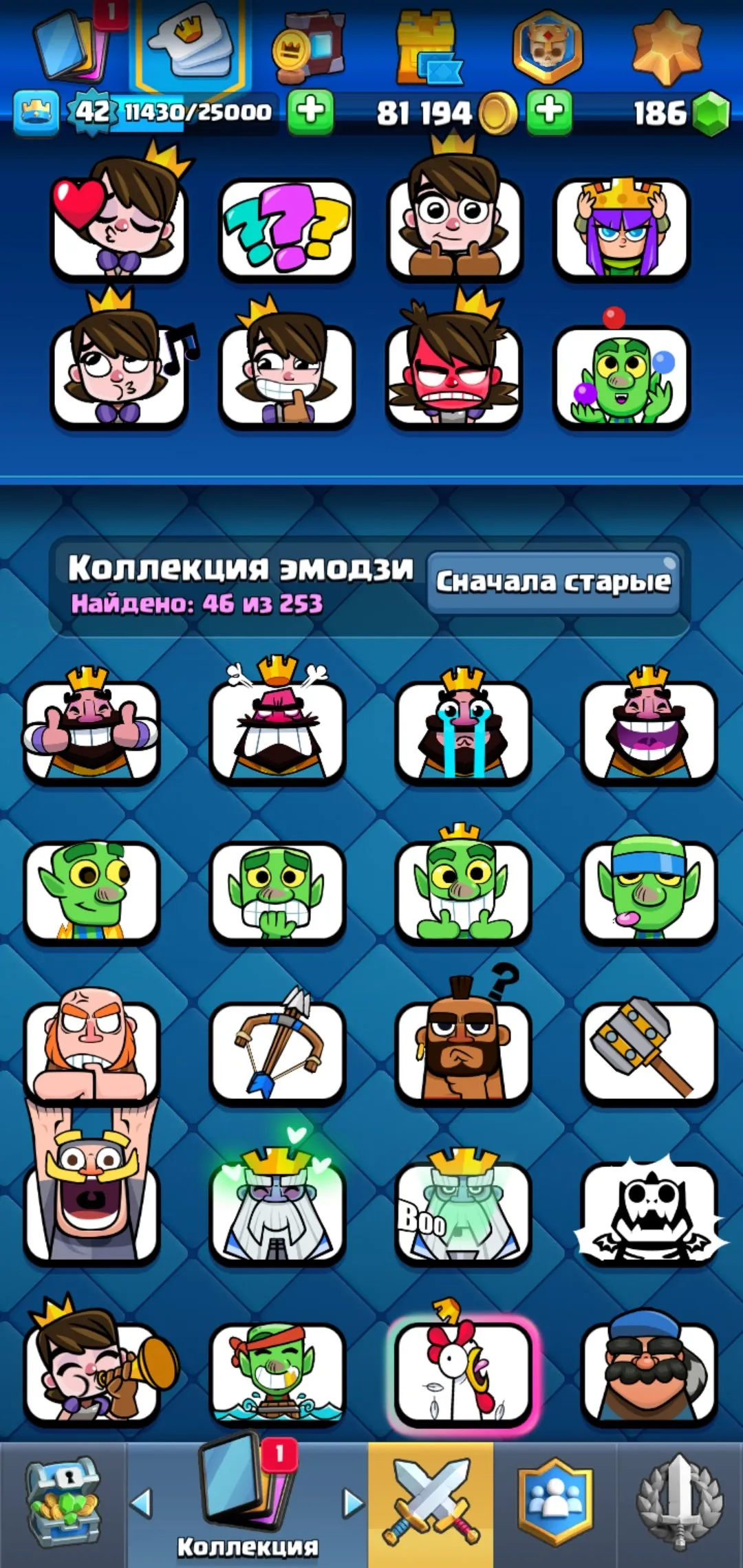The image size is (743, 1568).
Task: Open the 'Сначала старые' sorting selector
Action: [x=554, y=580]
